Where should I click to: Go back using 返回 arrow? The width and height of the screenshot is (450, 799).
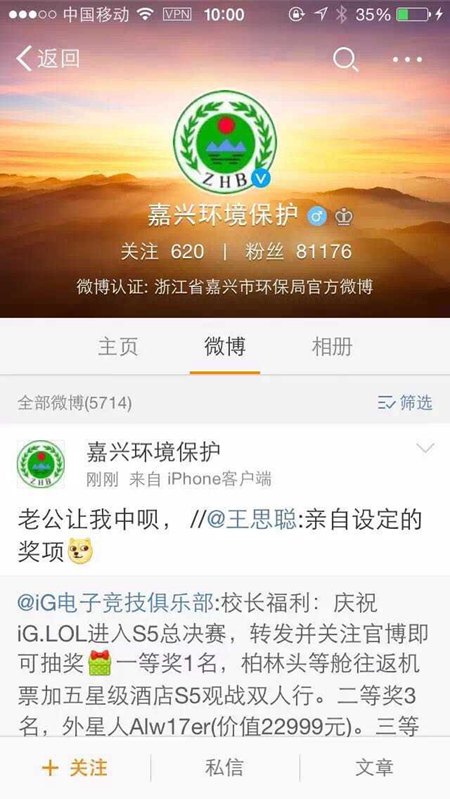click(47, 59)
